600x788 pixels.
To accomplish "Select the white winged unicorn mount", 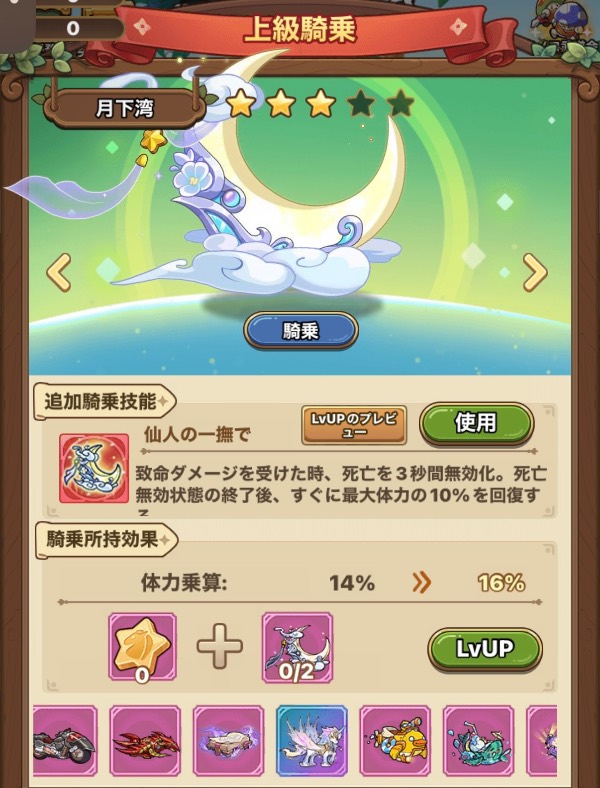I will [x=312, y=742].
